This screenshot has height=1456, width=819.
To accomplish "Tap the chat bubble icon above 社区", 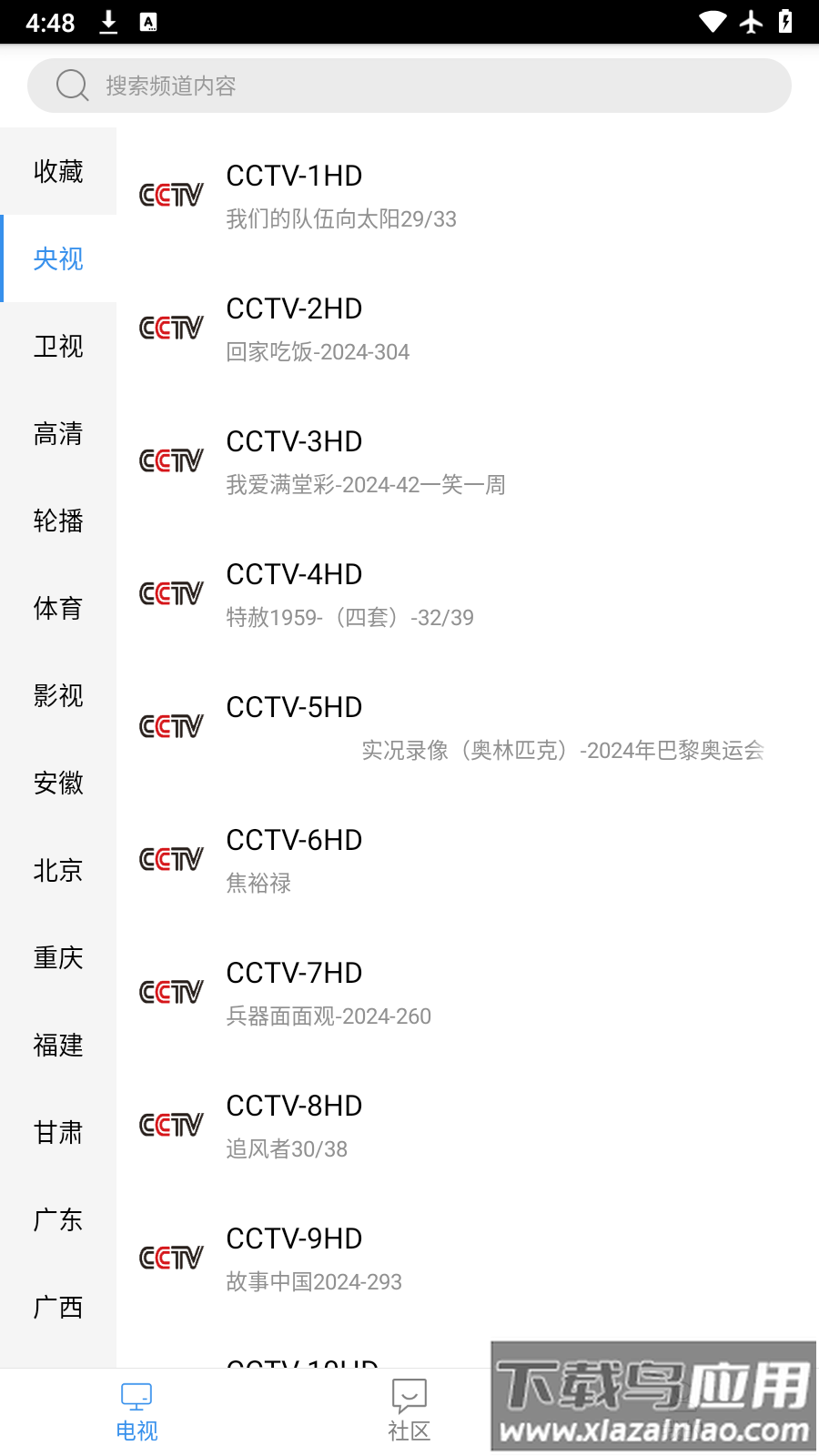I will (408, 1393).
